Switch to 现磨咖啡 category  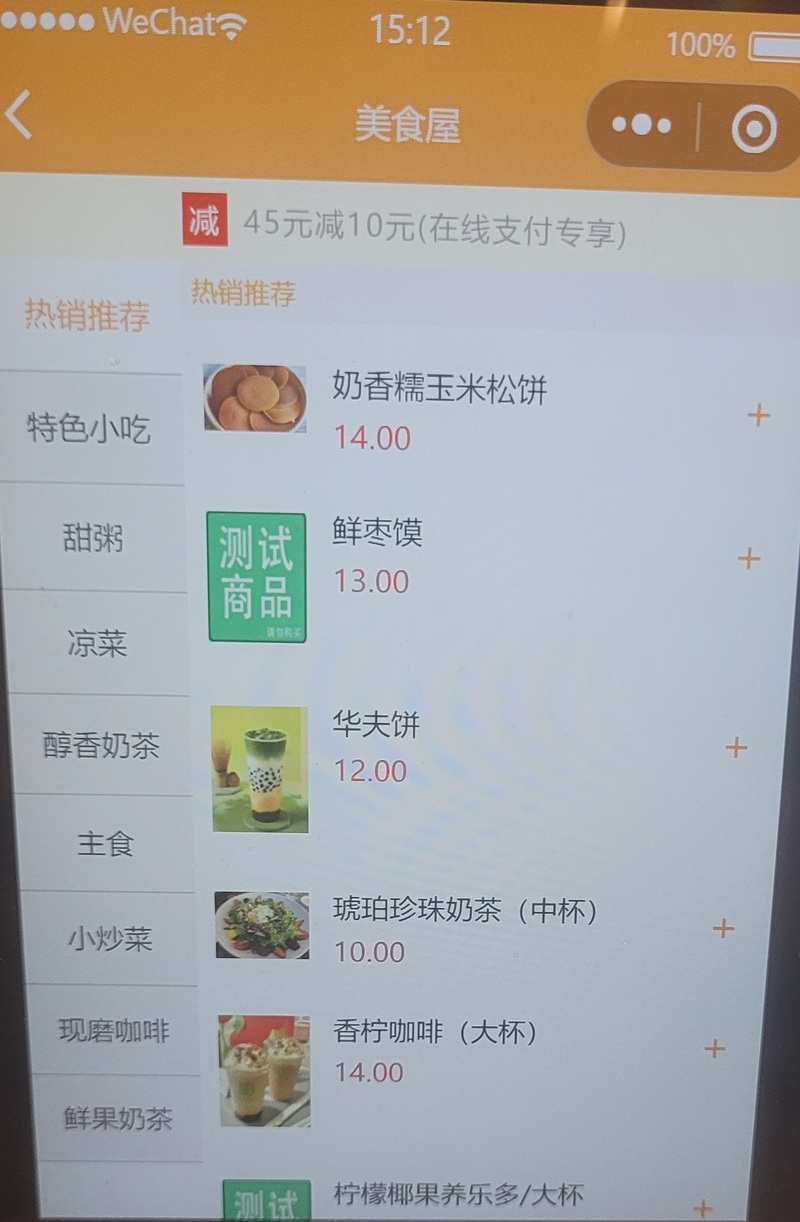click(114, 1031)
